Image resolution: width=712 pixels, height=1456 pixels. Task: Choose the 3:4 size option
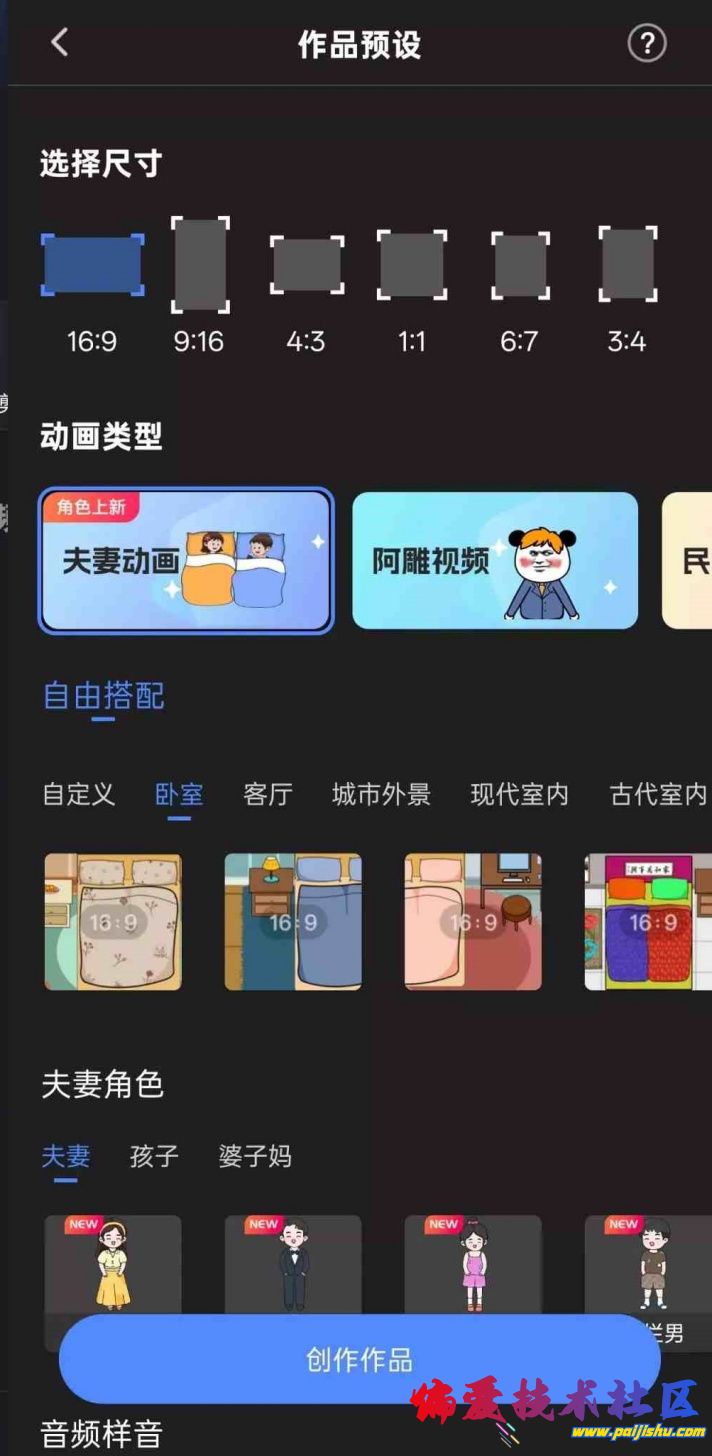click(627, 264)
